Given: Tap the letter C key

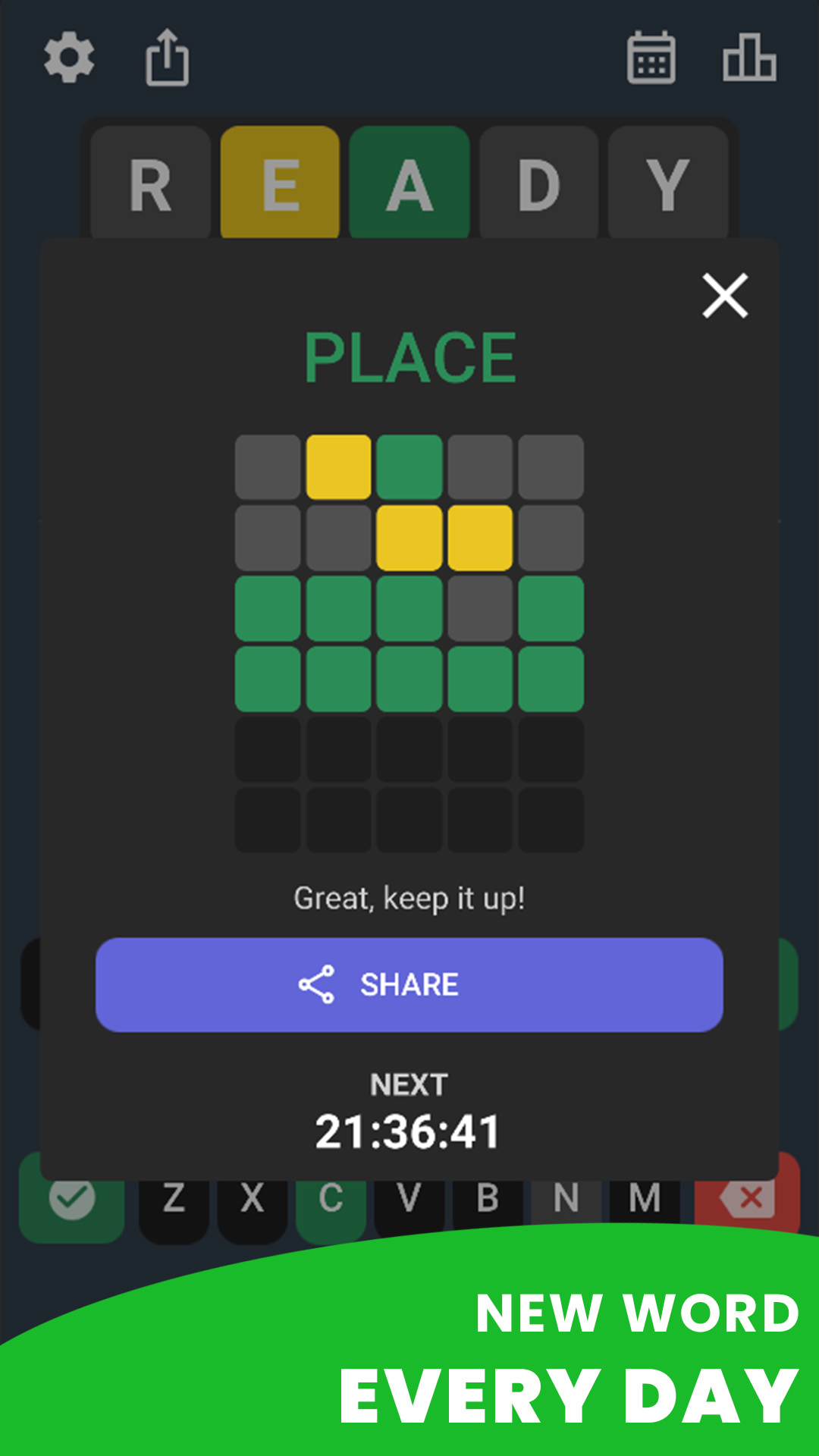Looking at the screenshot, I should point(331,1197).
